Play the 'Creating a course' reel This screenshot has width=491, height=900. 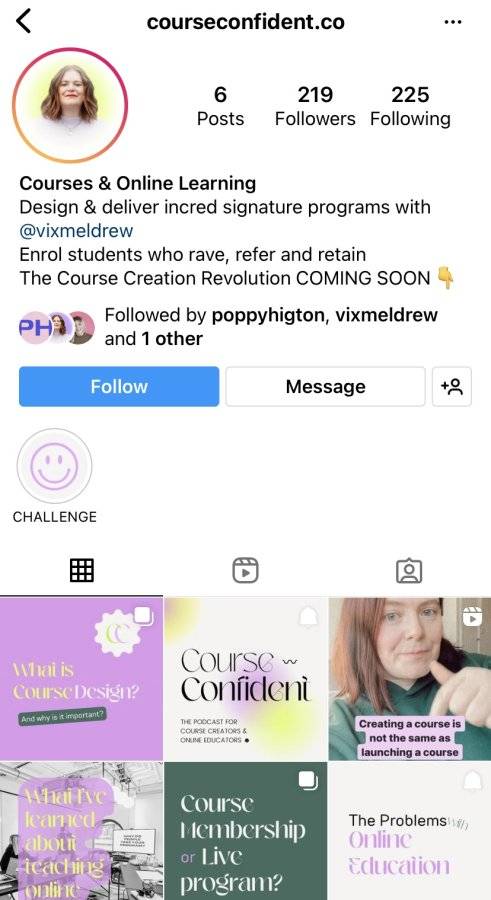(x=410, y=678)
